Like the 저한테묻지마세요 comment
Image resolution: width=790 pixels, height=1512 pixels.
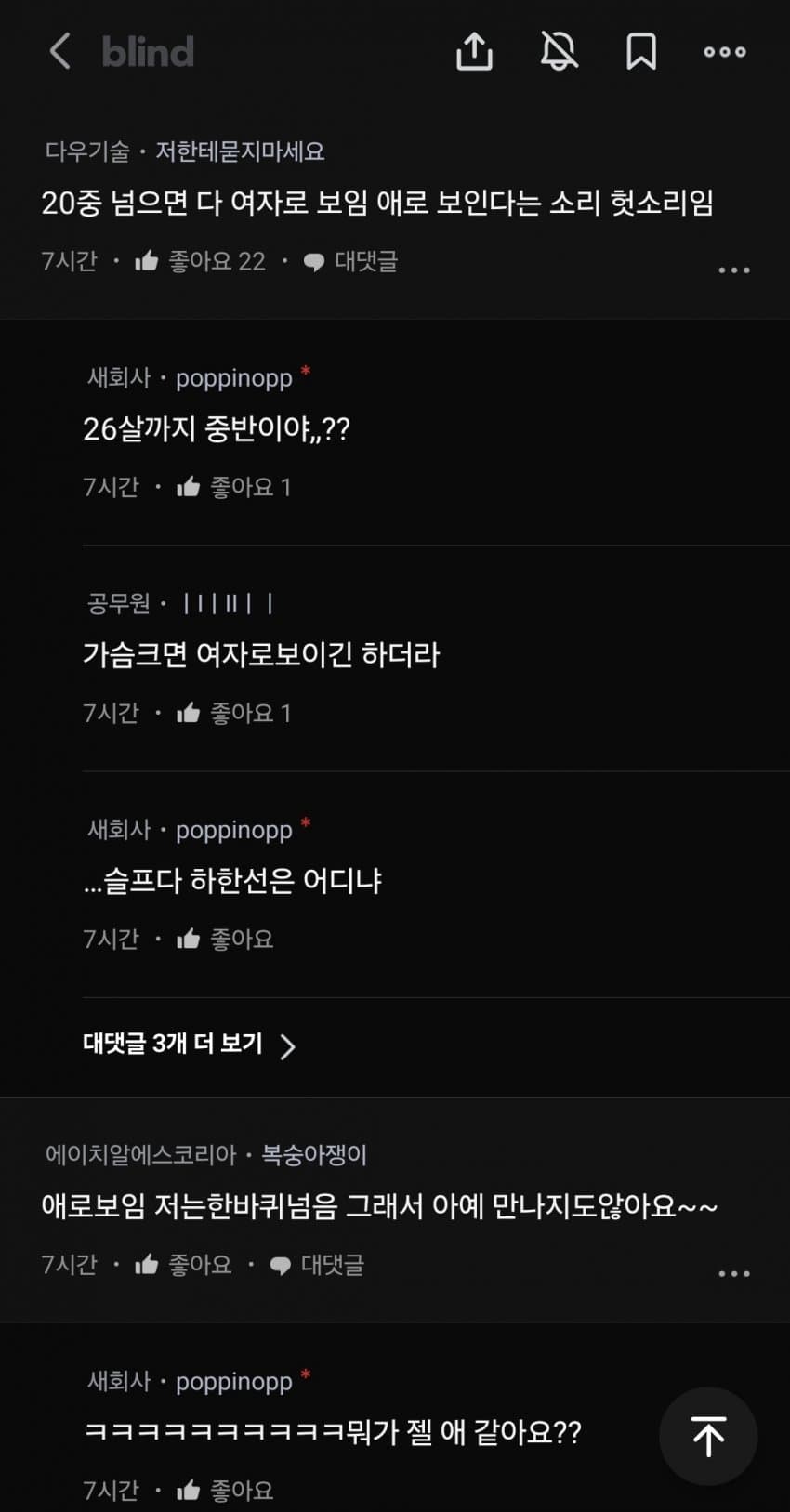[199, 261]
